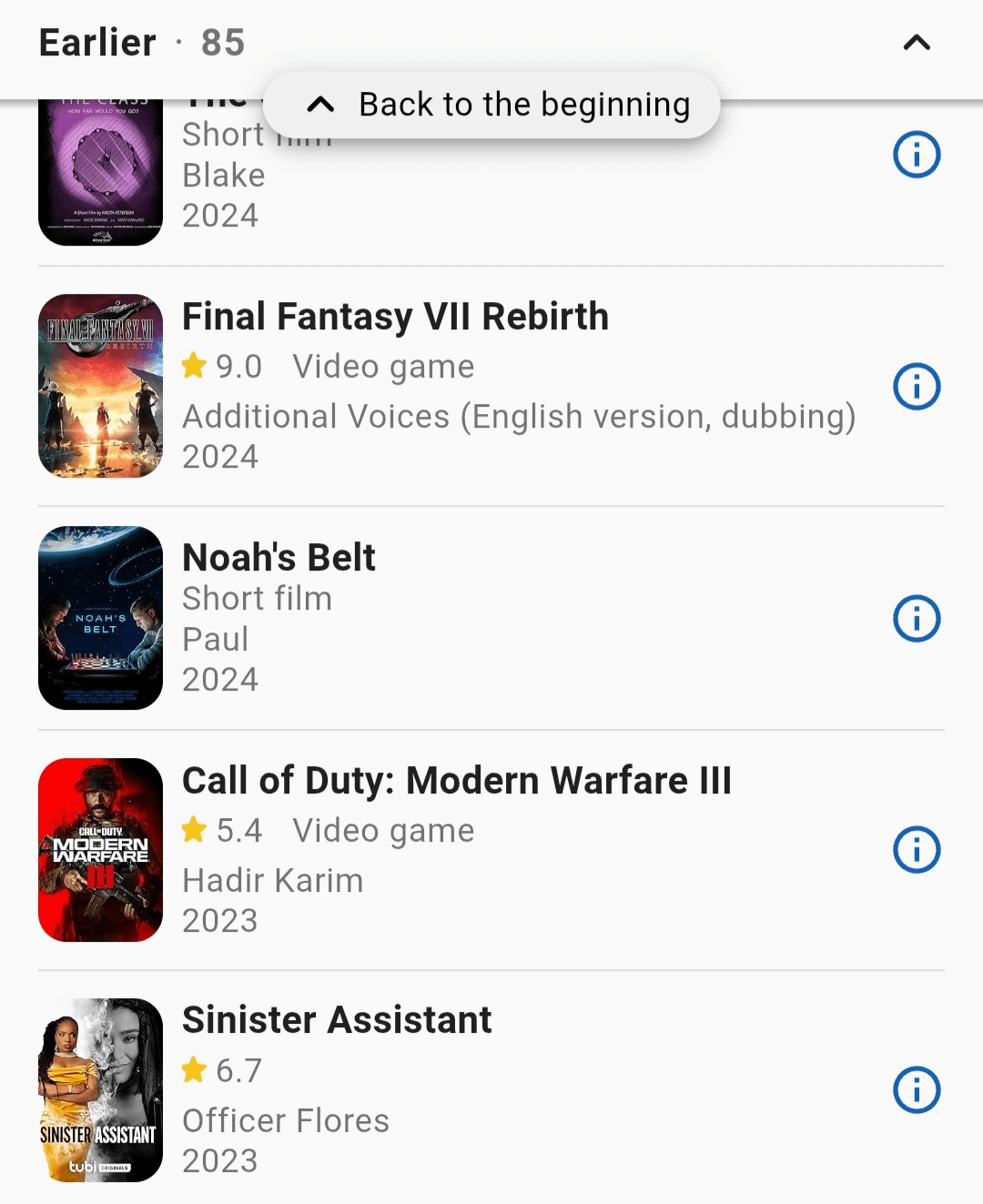View info for the Blake short film

[x=916, y=155]
